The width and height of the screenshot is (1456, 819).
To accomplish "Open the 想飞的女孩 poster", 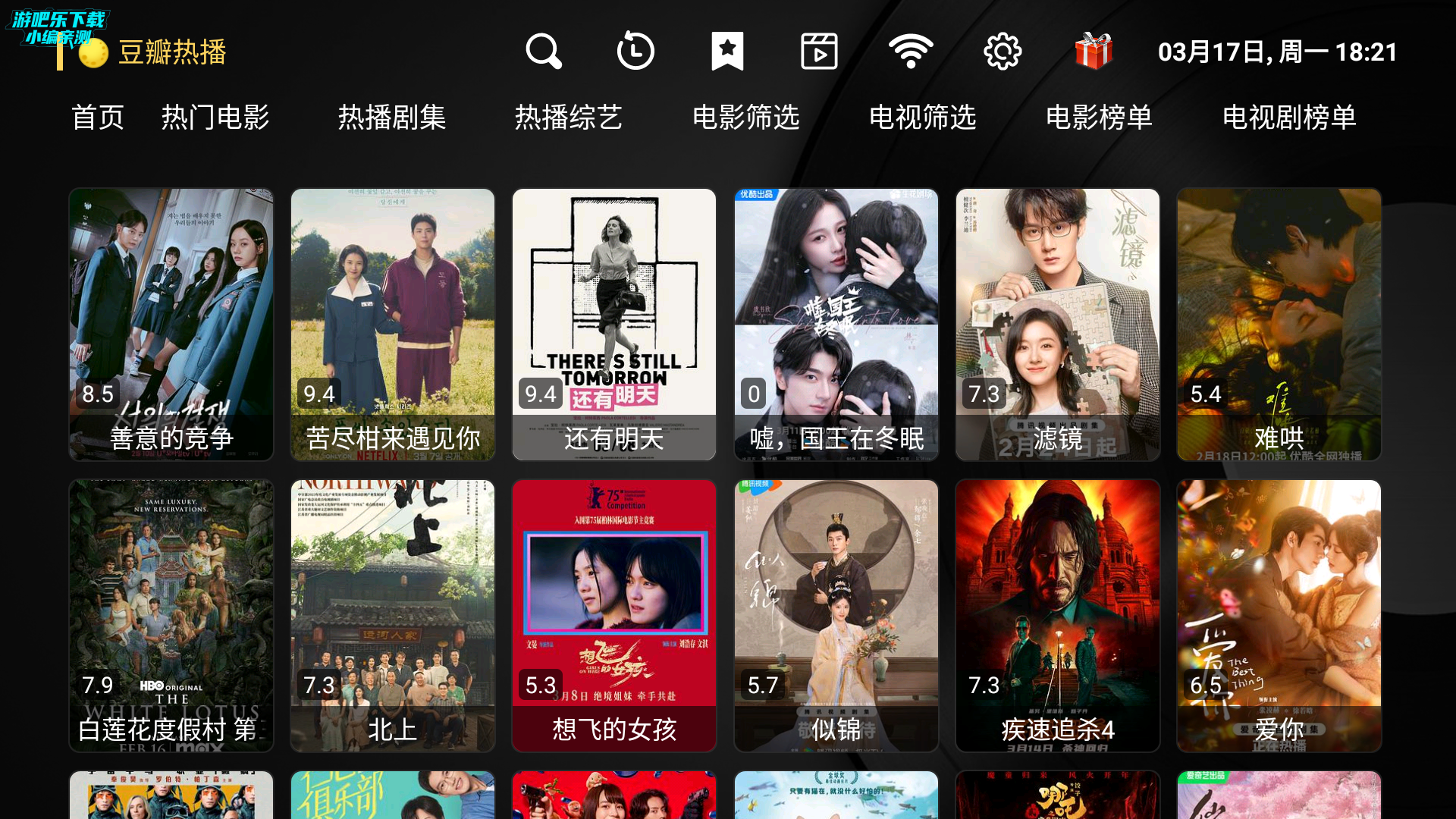I will coord(614,616).
